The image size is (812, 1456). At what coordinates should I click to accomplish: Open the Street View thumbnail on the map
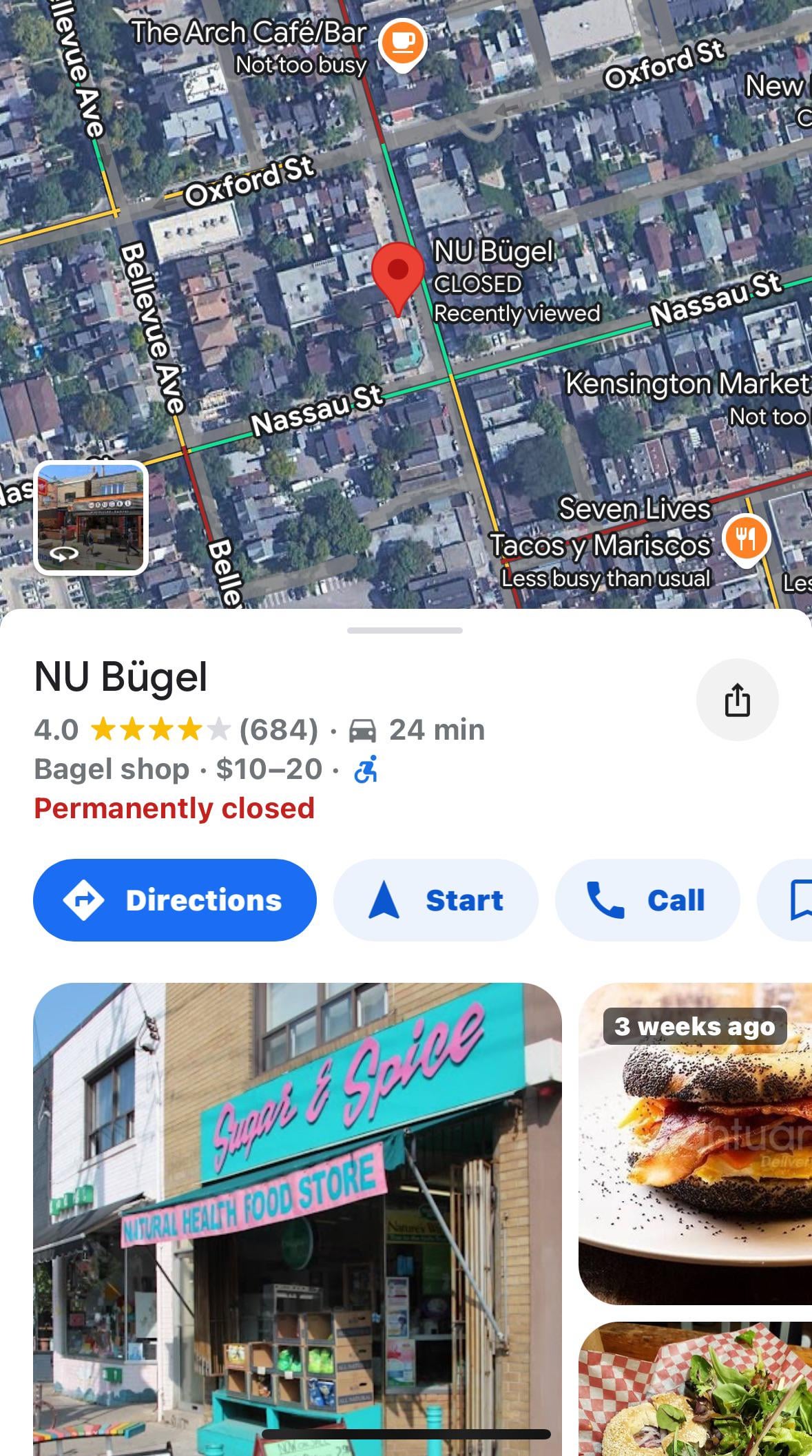[91, 518]
